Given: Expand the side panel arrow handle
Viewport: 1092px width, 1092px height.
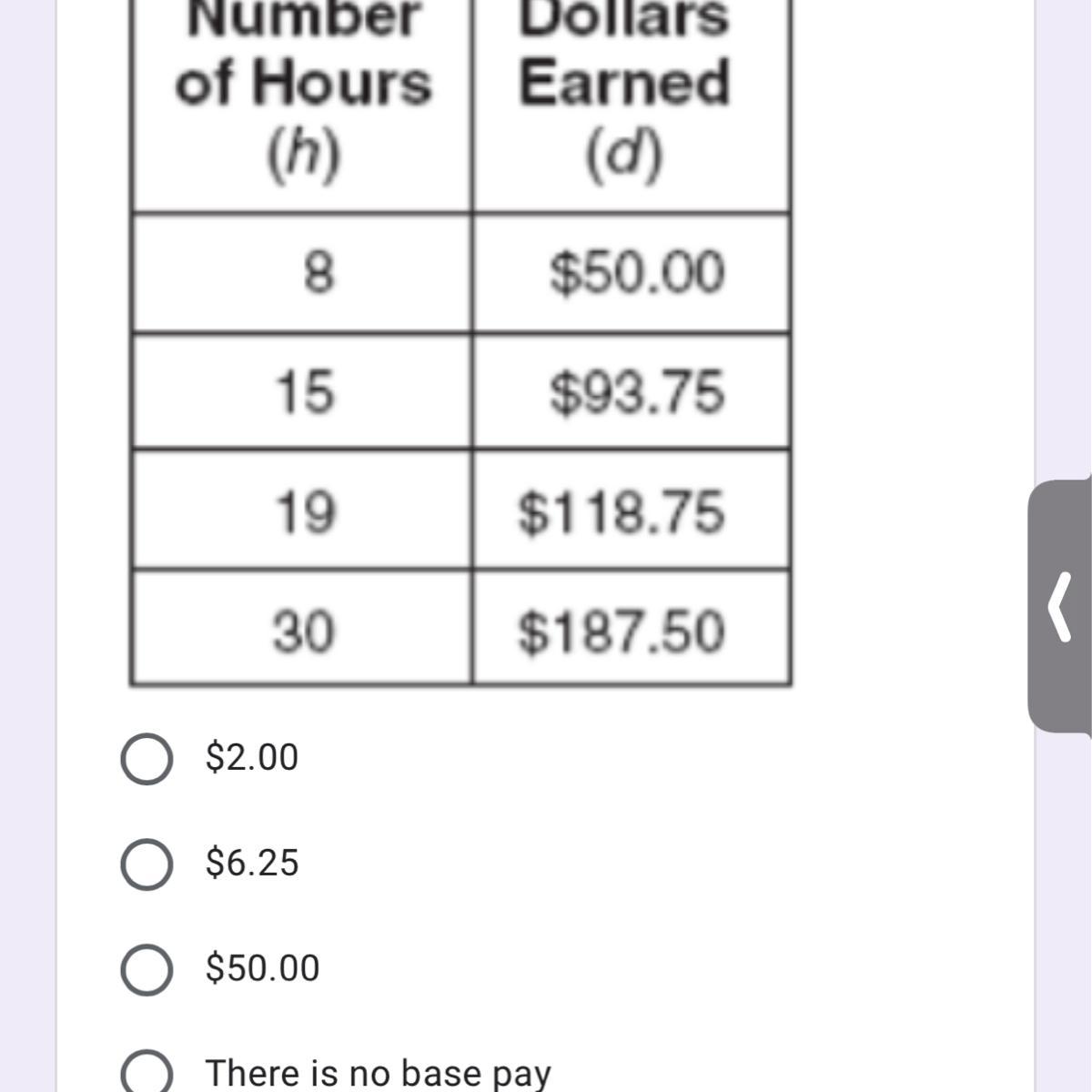Looking at the screenshot, I should click(1060, 606).
